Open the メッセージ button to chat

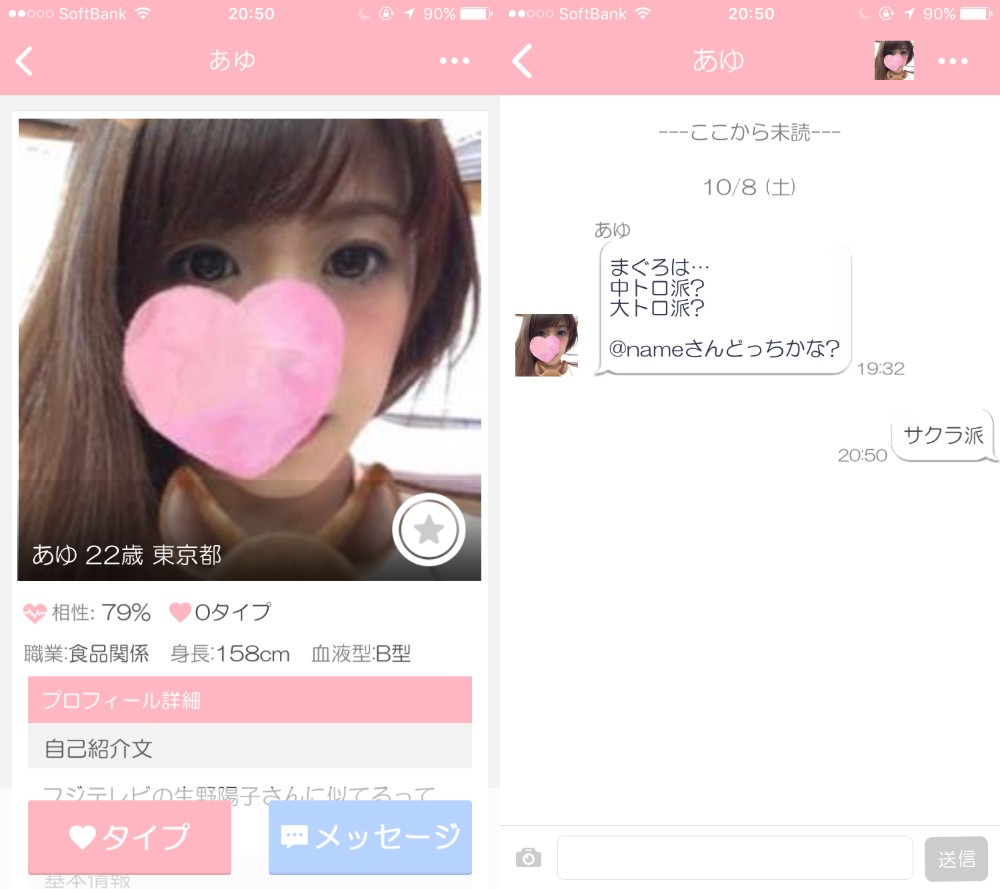[x=370, y=837]
